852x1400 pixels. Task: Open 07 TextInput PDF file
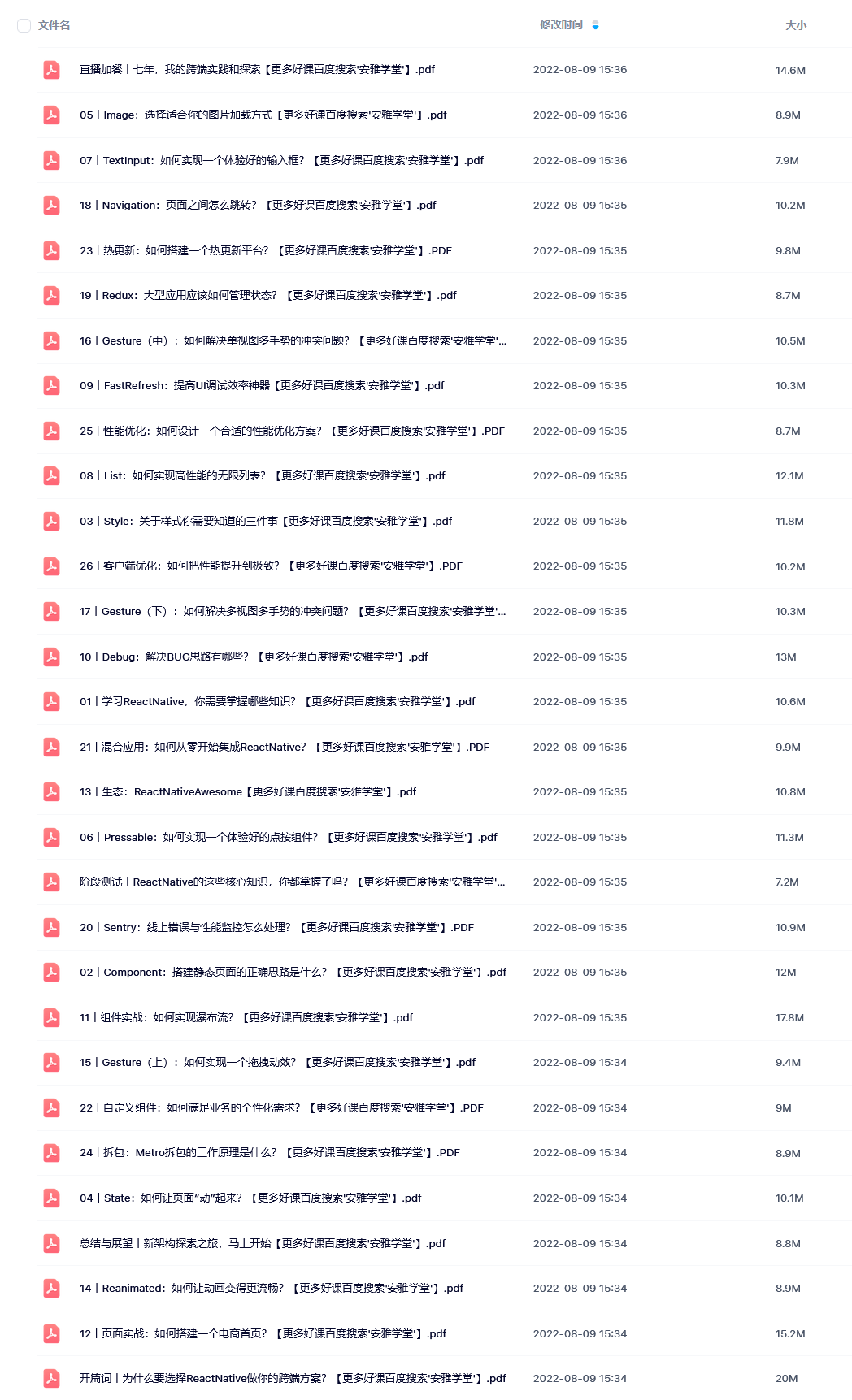[281, 161]
